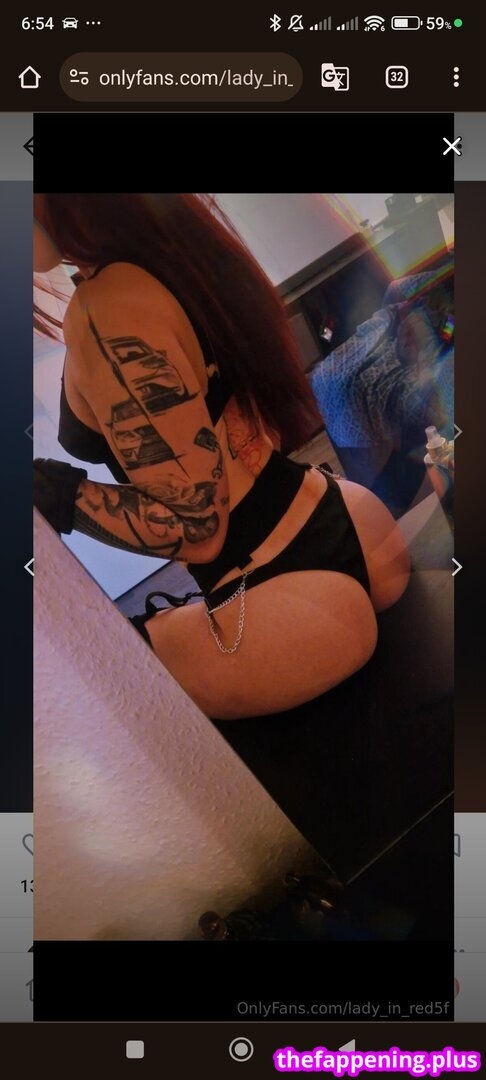
Task: Go to the previous photo
Action: tap(29, 567)
